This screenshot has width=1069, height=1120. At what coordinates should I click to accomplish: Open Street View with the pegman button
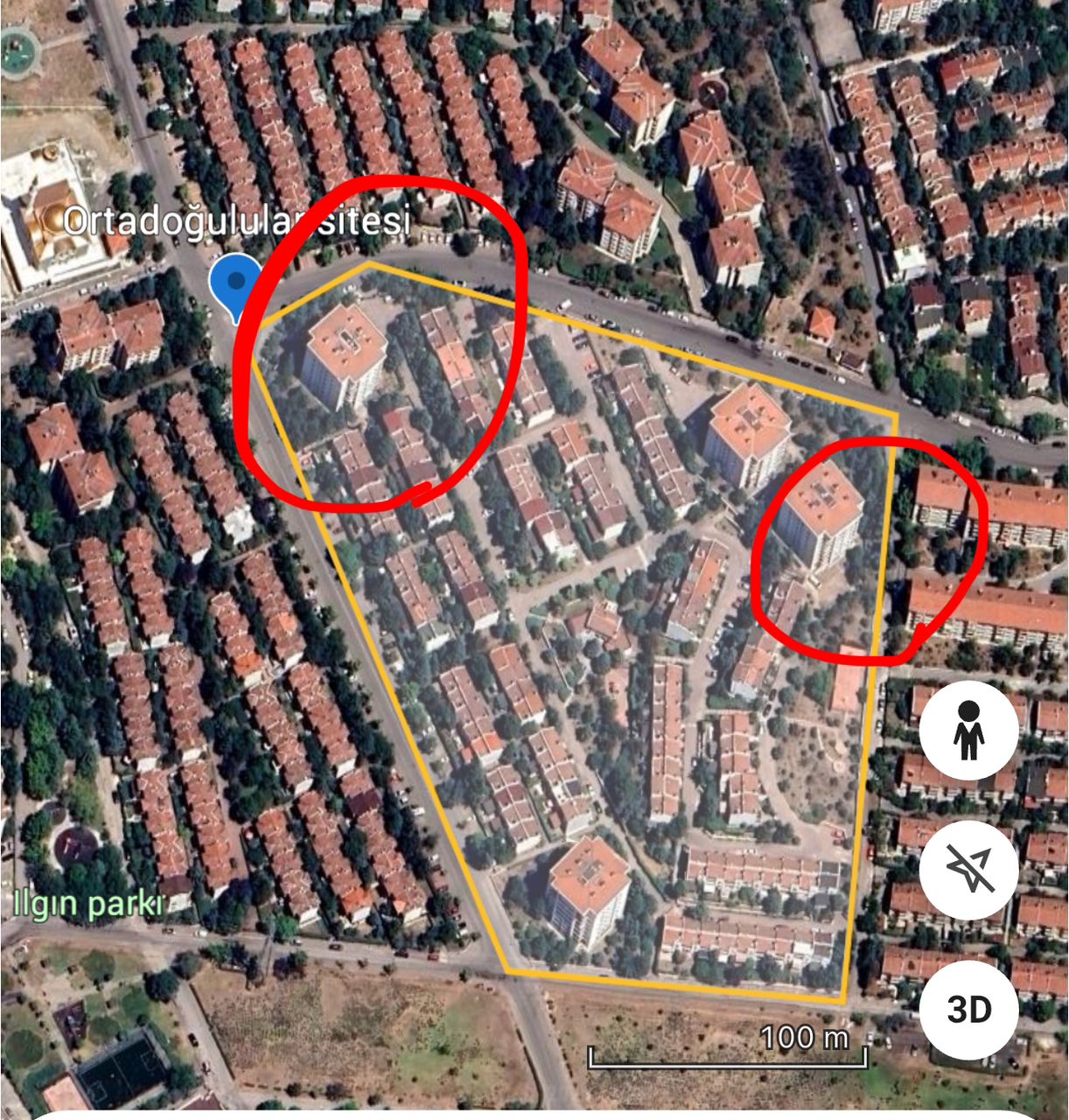pos(968,730)
